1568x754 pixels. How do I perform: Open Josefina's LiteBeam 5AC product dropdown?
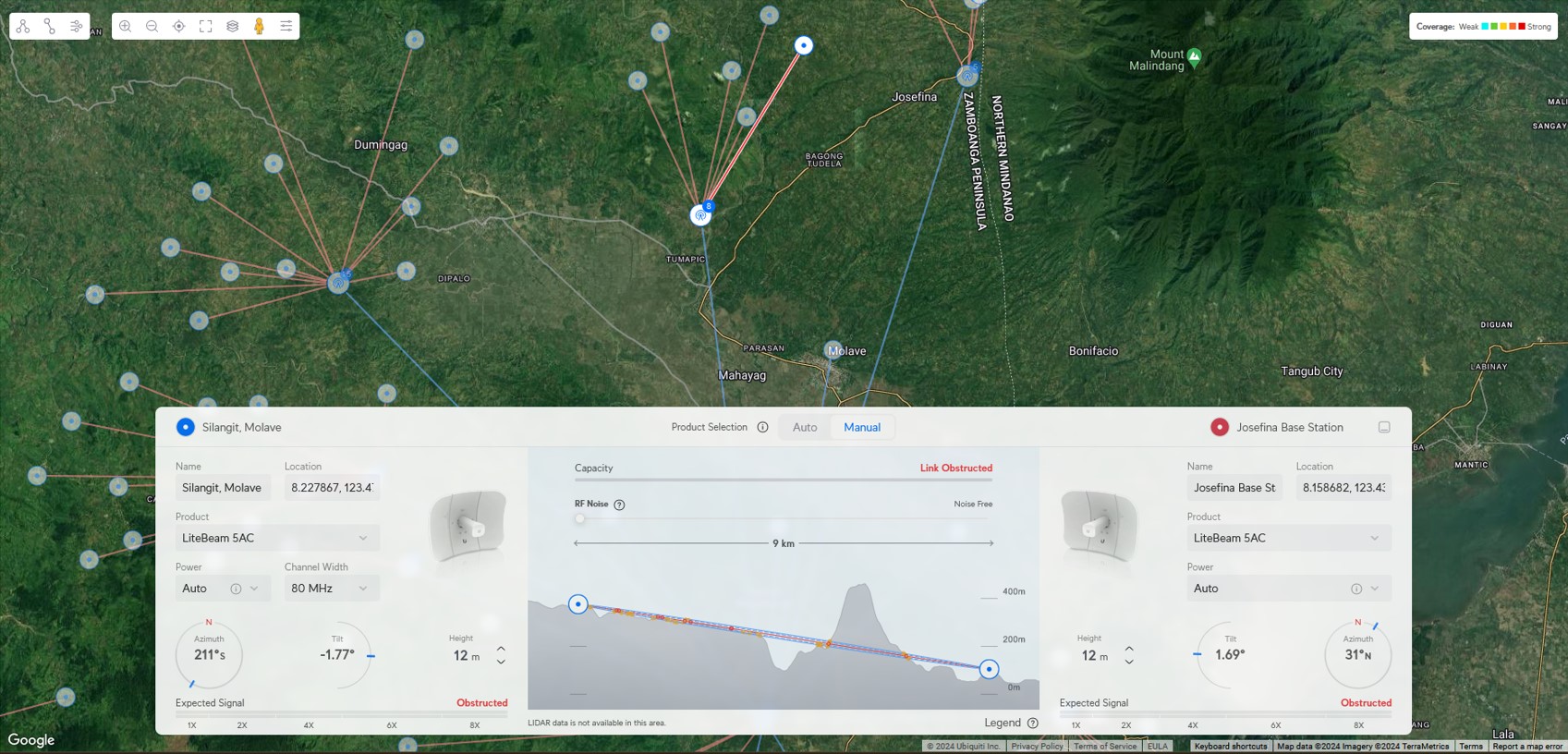tap(1288, 538)
